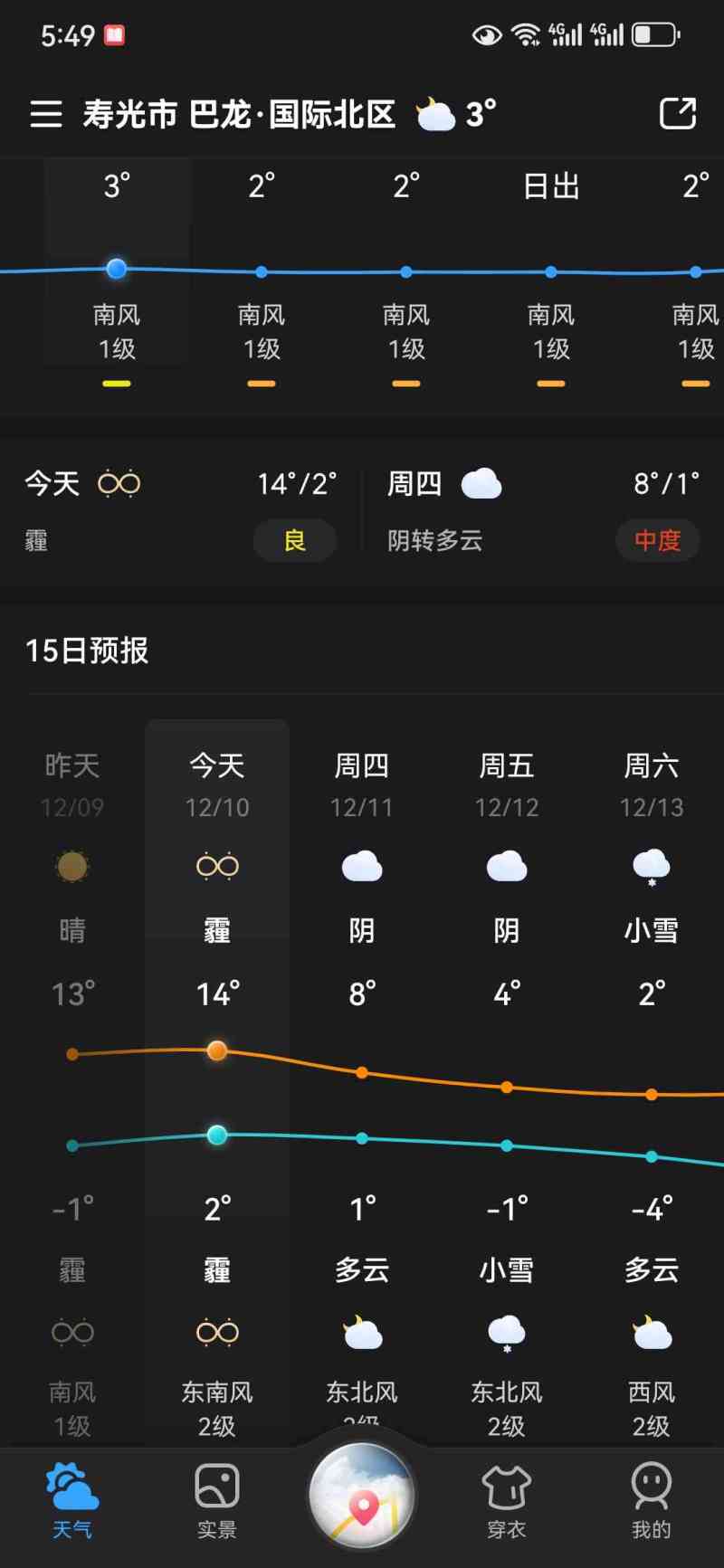Switch to the 天气 tab

(72, 1500)
